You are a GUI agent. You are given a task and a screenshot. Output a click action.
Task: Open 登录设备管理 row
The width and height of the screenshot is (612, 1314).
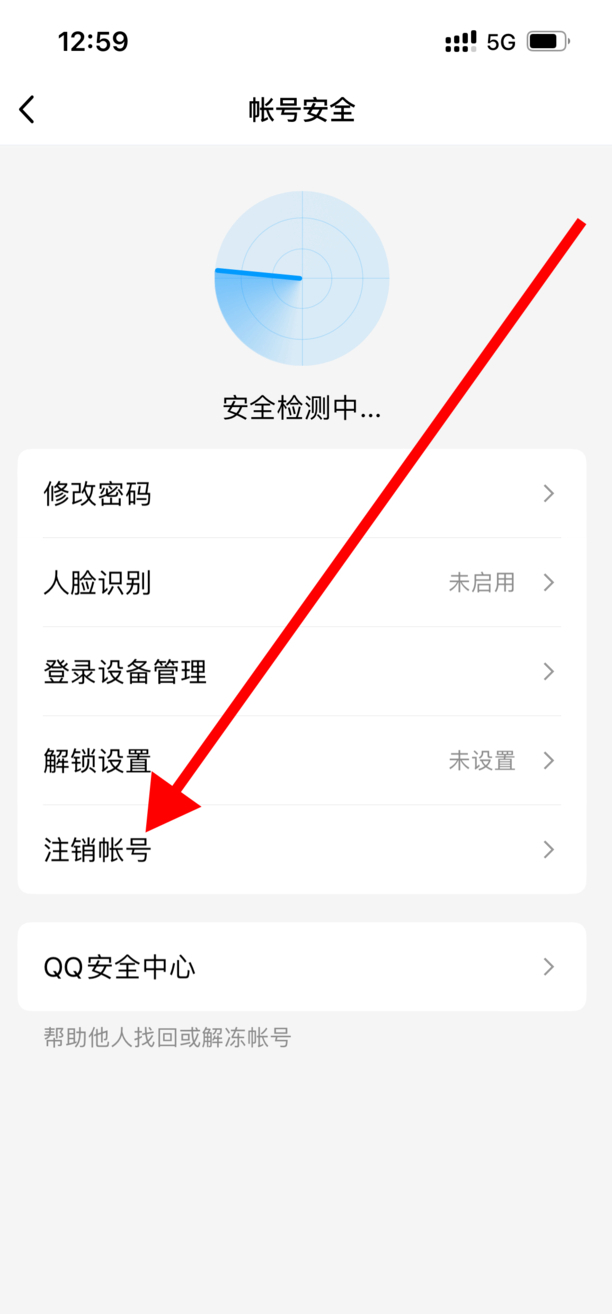click(300, 671)
